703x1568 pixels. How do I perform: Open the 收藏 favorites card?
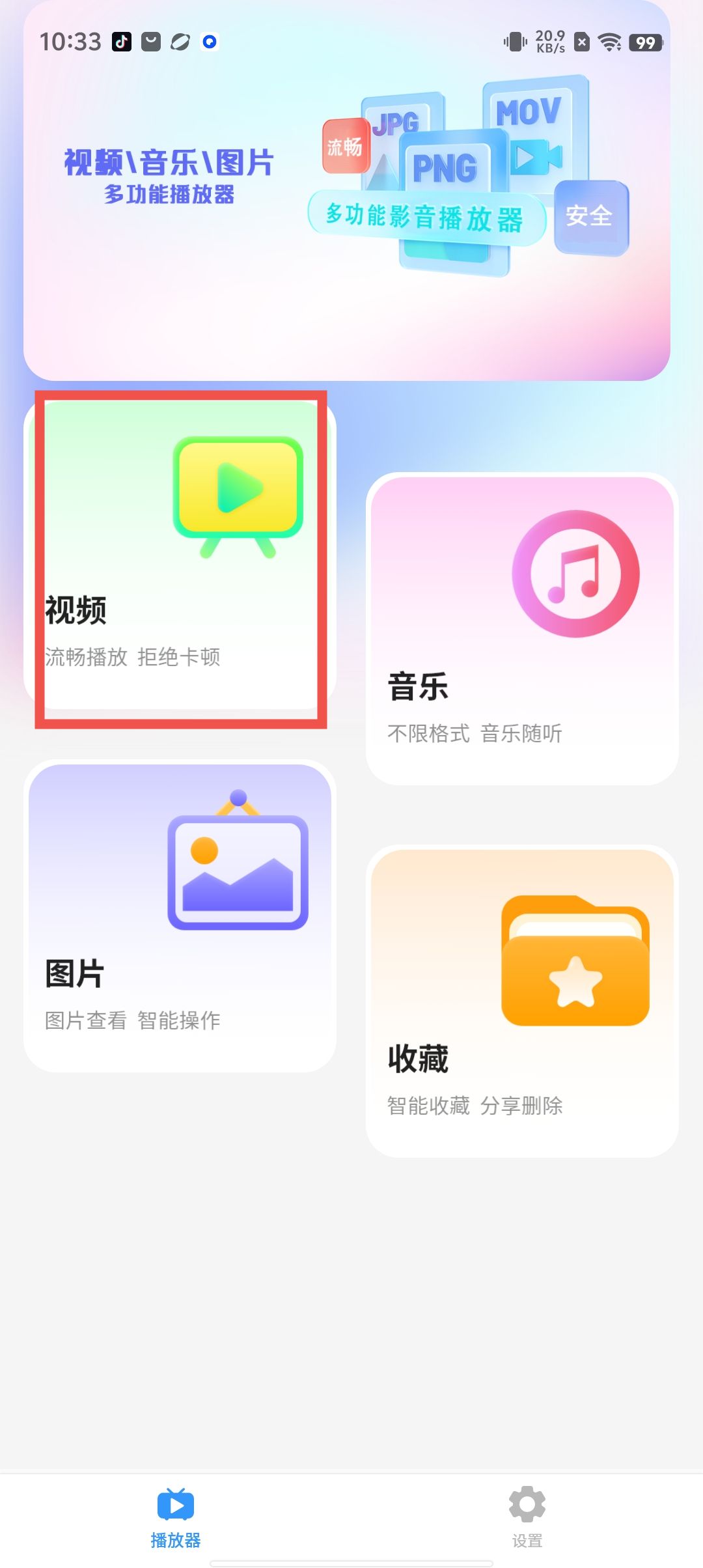(x=522, y=1001)
